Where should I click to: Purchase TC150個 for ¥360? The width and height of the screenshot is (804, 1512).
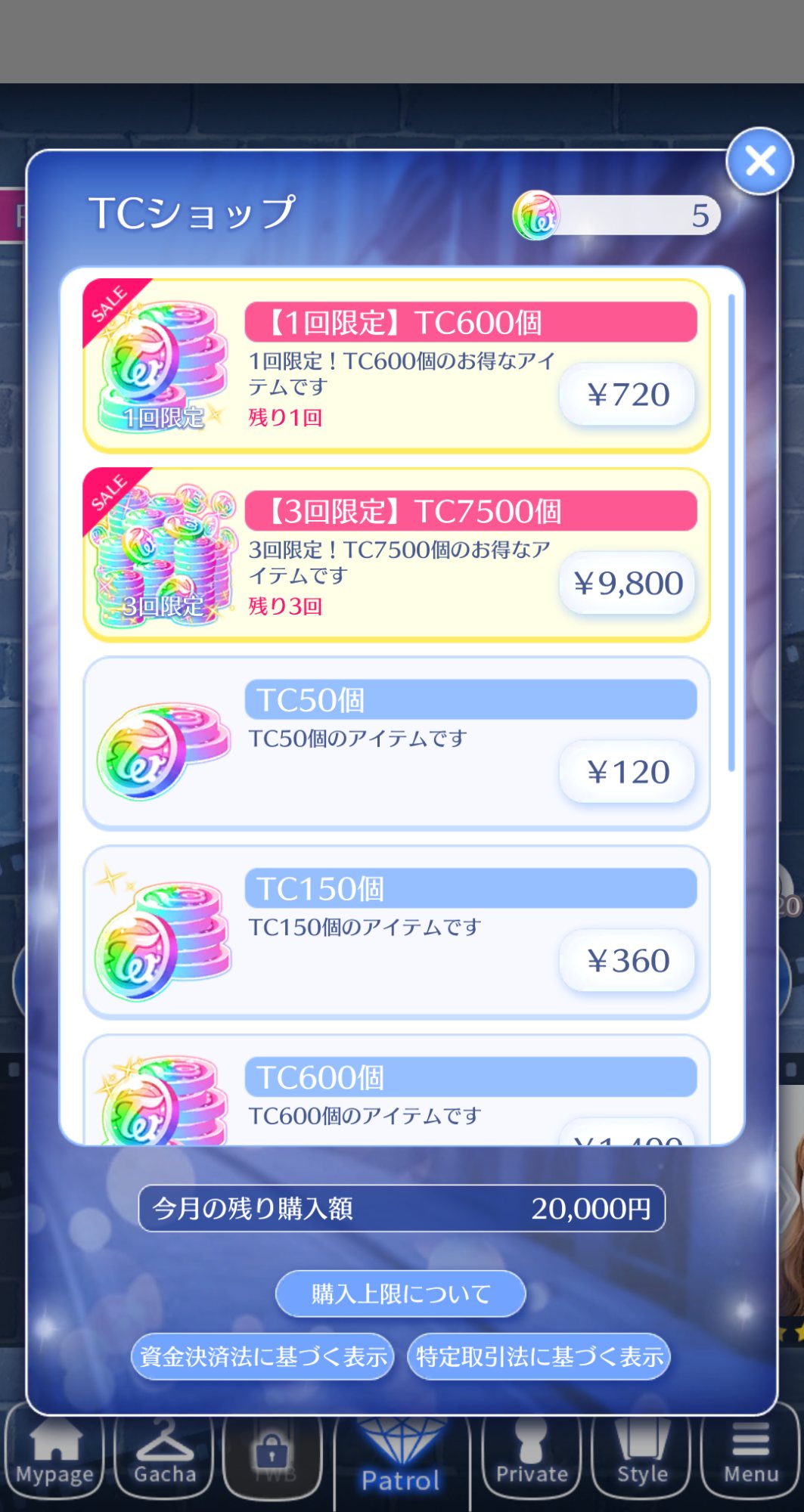(x=627, y=962)
